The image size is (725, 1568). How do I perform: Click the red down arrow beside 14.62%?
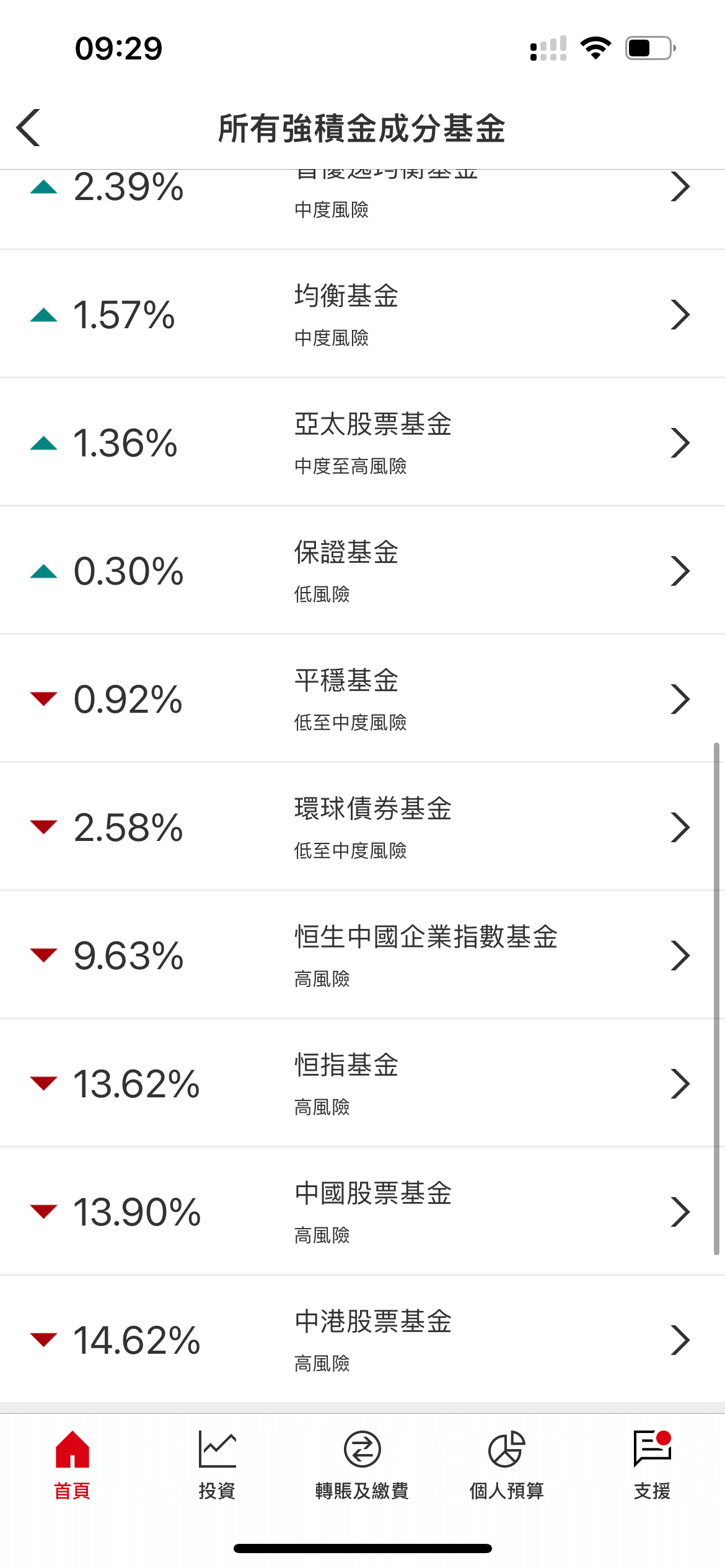point(43,1339)
